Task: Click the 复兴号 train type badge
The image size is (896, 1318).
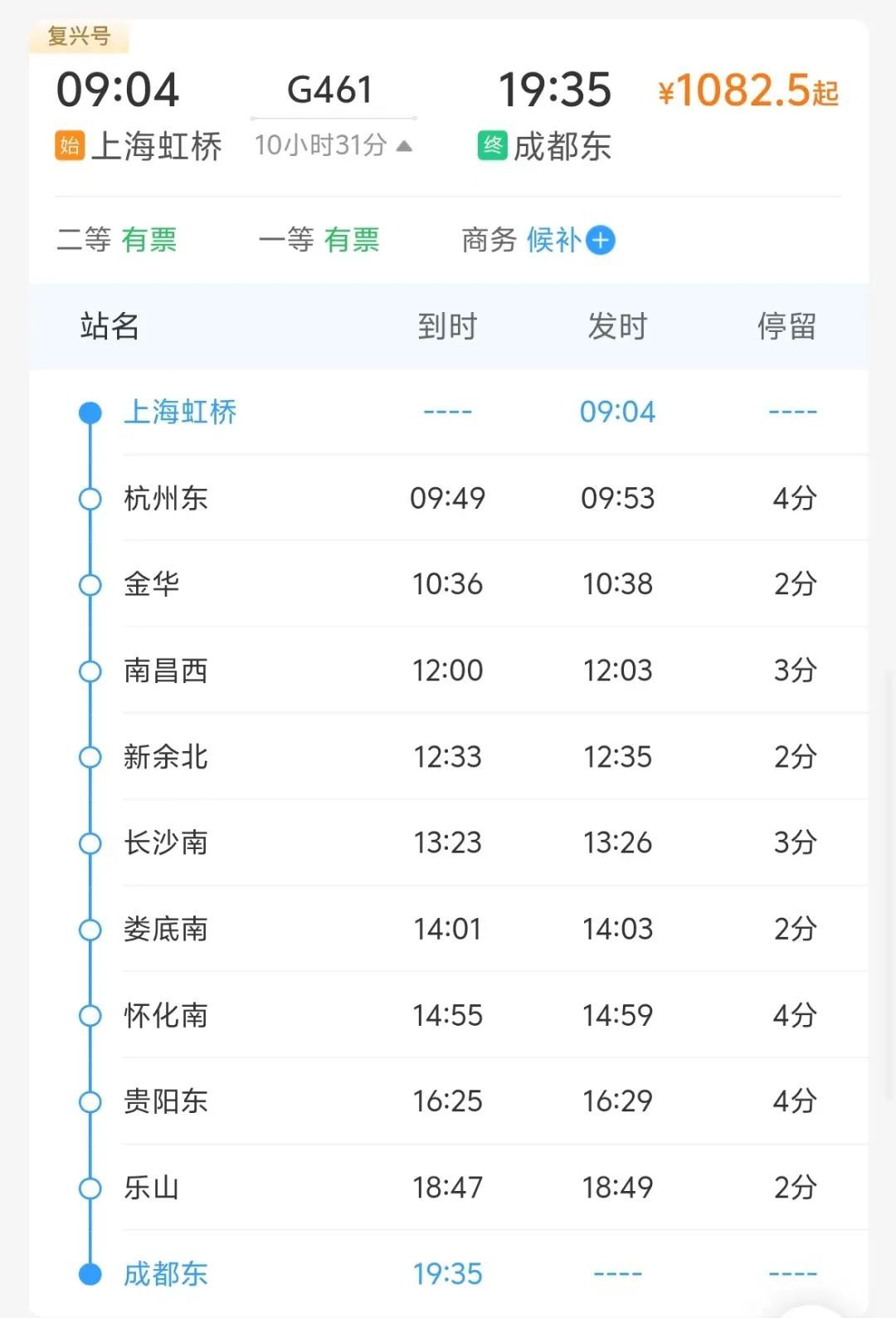Action: click(x=79, y=37)
